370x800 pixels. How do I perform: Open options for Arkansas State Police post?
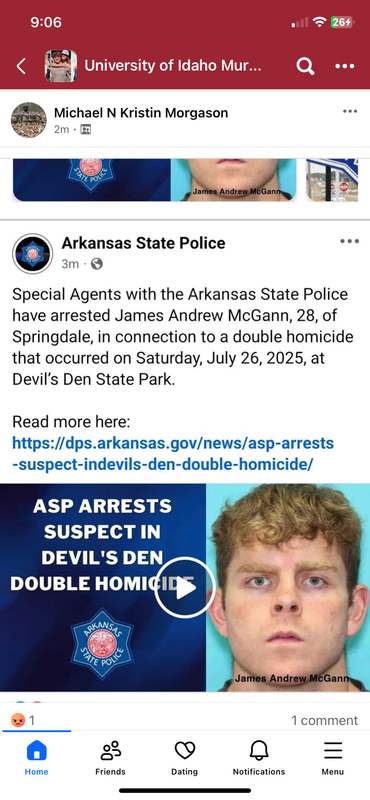[350, 241]
